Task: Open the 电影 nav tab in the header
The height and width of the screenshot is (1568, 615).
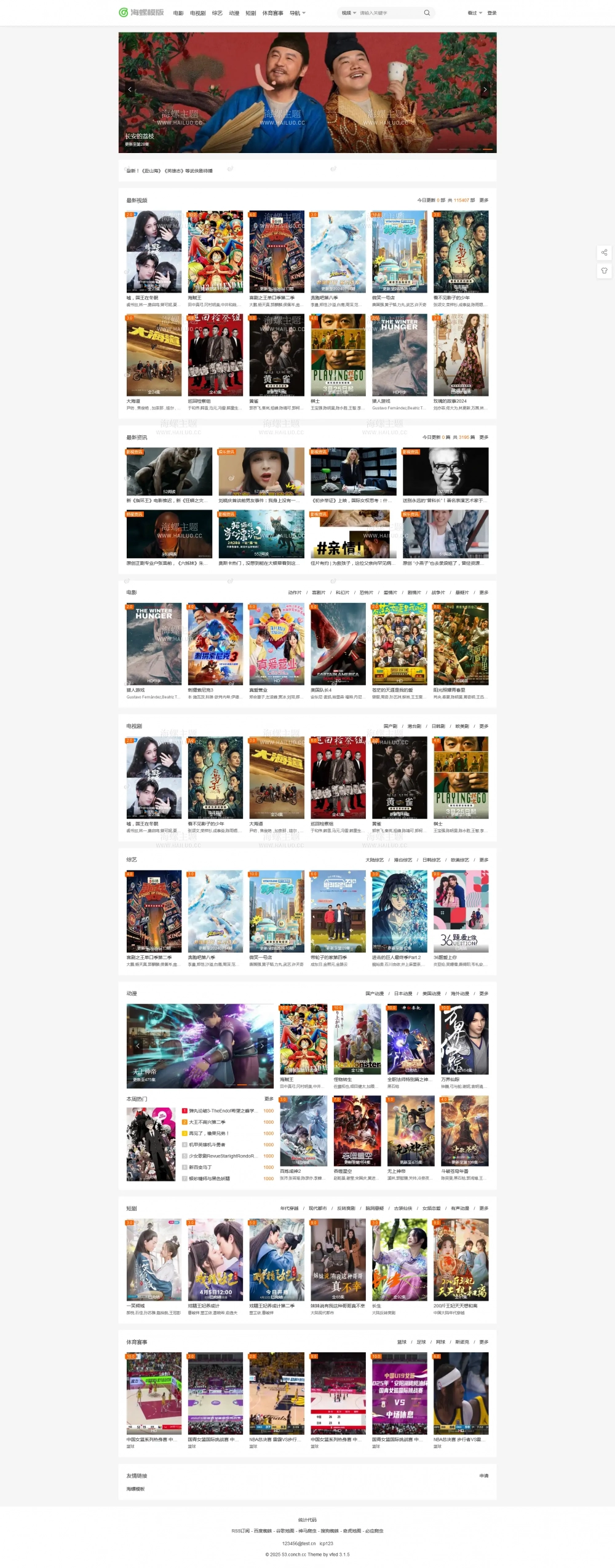Action: [x=178, y=13]
